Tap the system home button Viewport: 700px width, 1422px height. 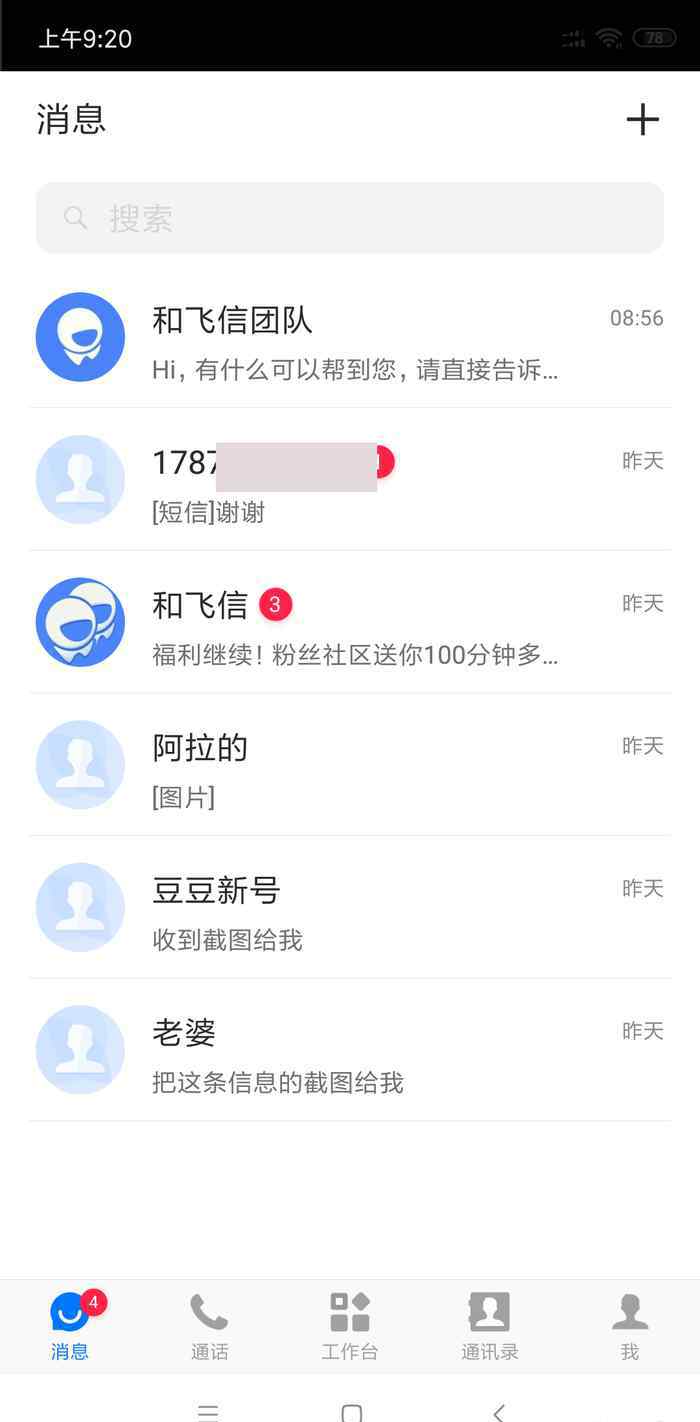(x=351, y=1412)
